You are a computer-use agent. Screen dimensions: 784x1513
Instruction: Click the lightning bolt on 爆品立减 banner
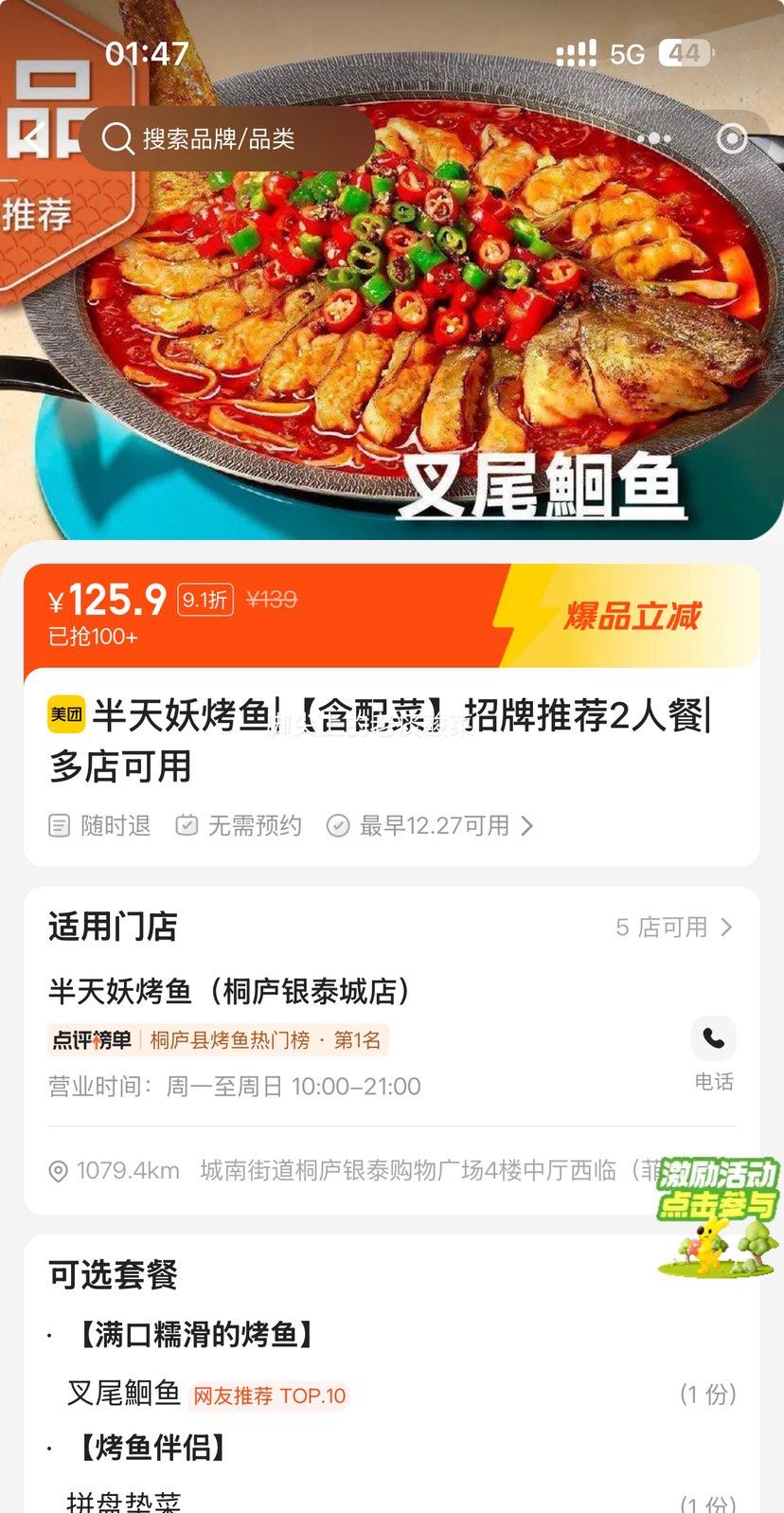pyautogui.click(x=519, y=616)
